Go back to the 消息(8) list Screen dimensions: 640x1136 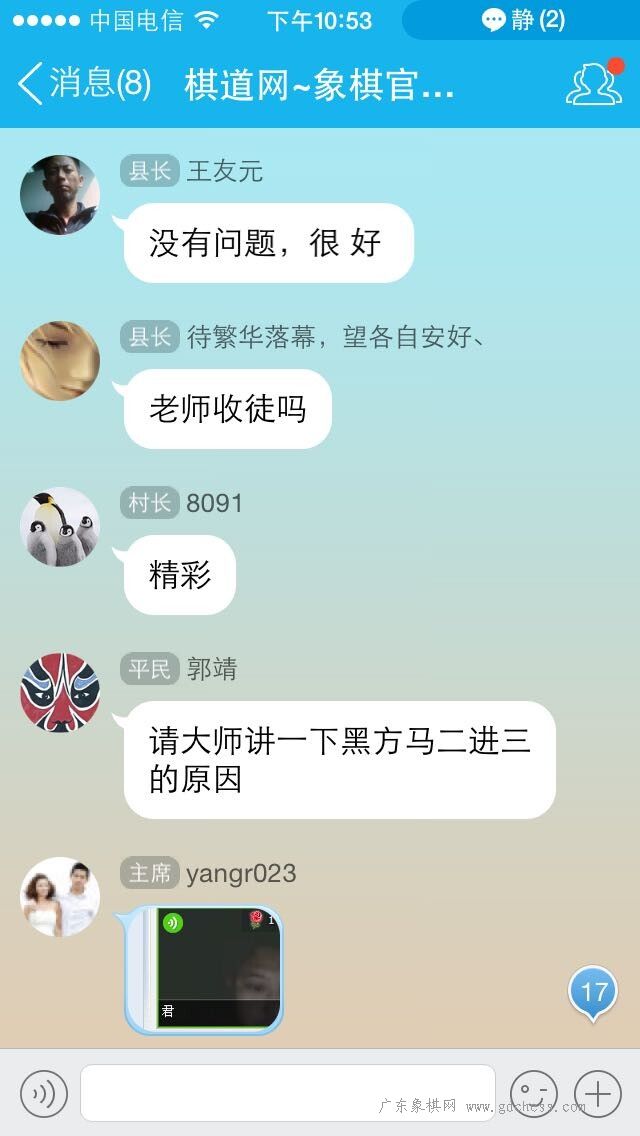tap(83, 83)
